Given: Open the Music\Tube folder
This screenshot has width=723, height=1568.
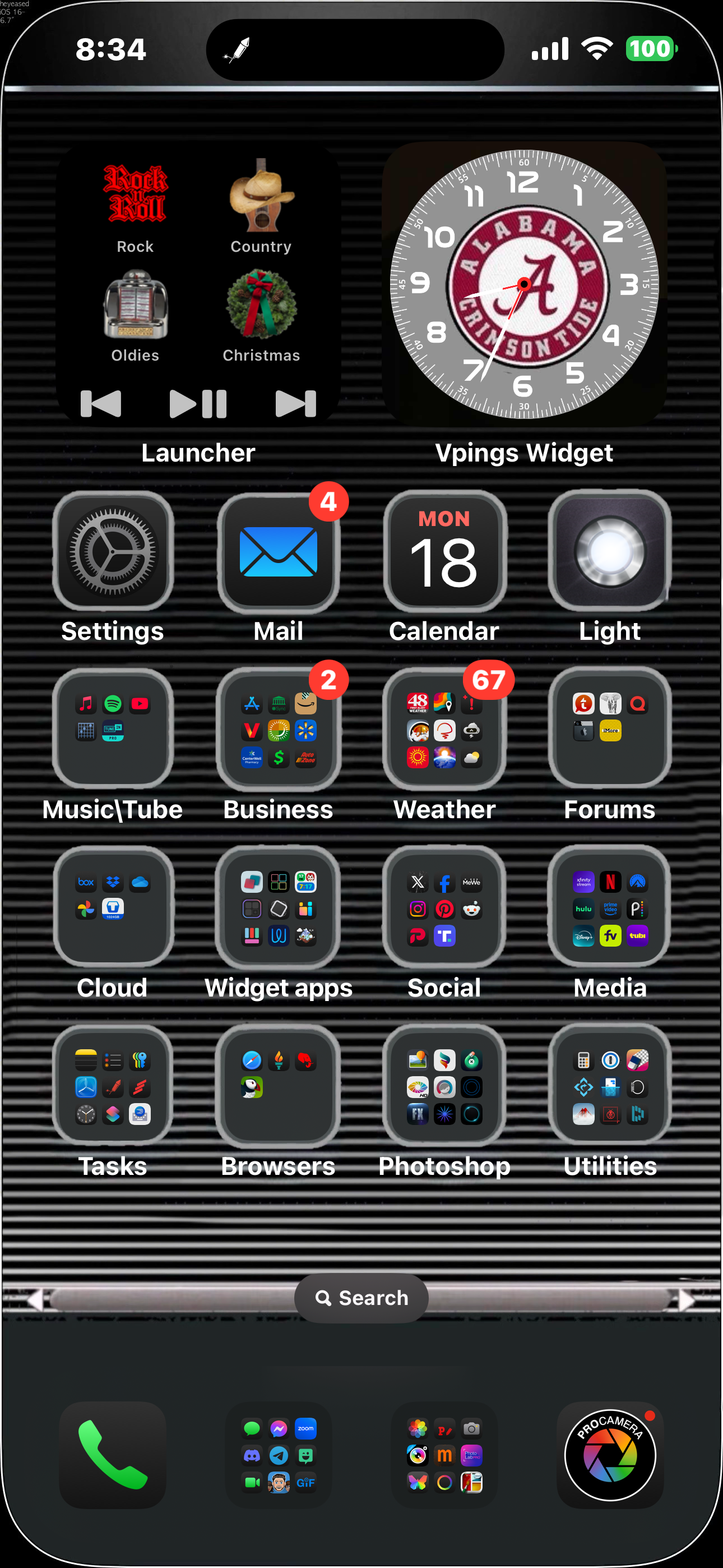Looking at the screenshot, I should 113,730.
